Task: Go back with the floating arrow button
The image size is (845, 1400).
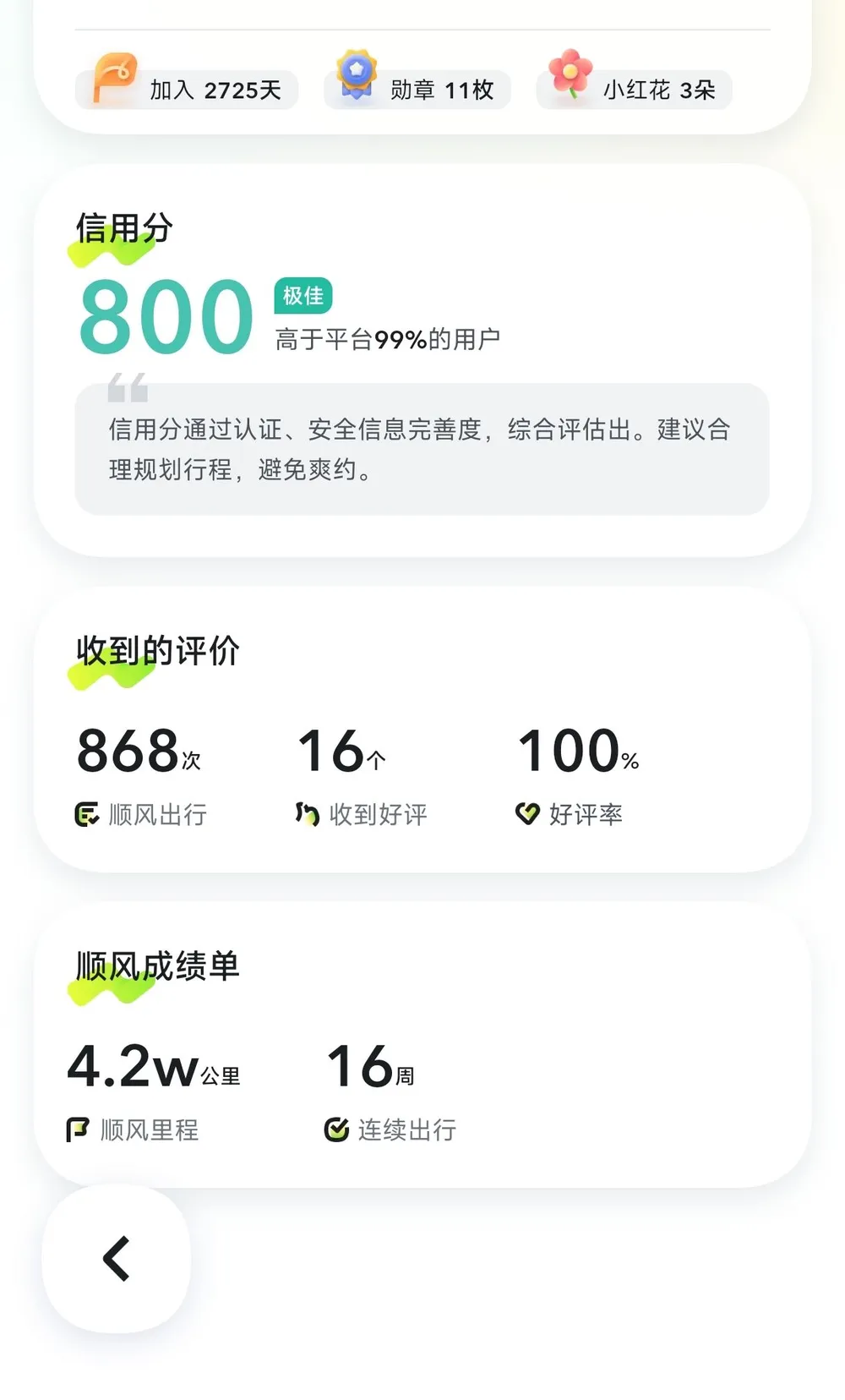Action: 117,1259
